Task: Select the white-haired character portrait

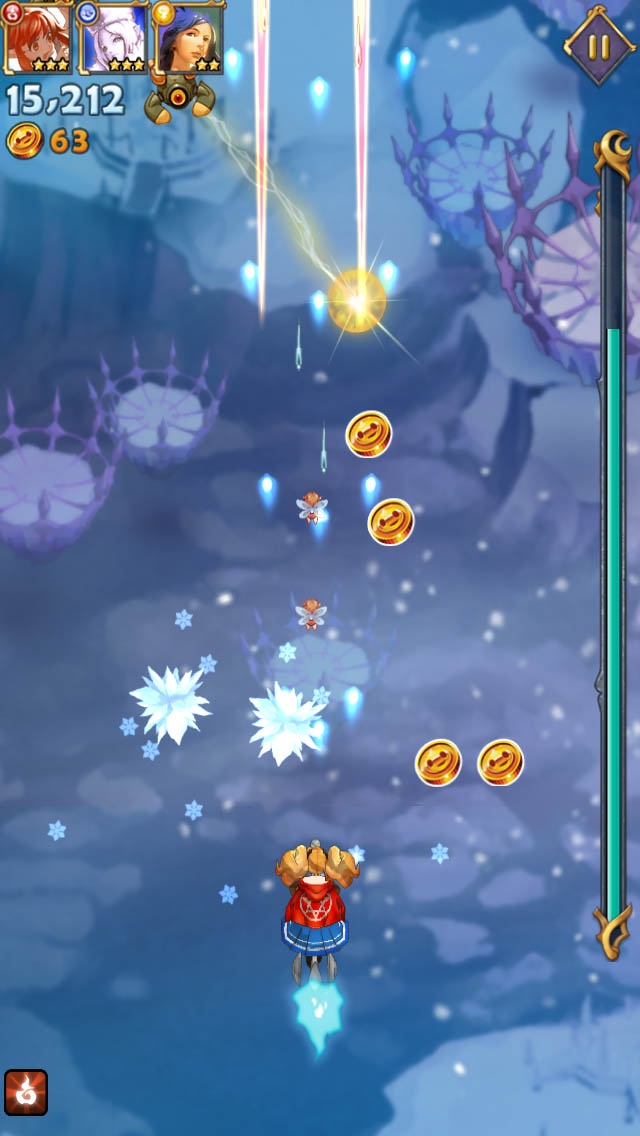Action: pos(113,37)
